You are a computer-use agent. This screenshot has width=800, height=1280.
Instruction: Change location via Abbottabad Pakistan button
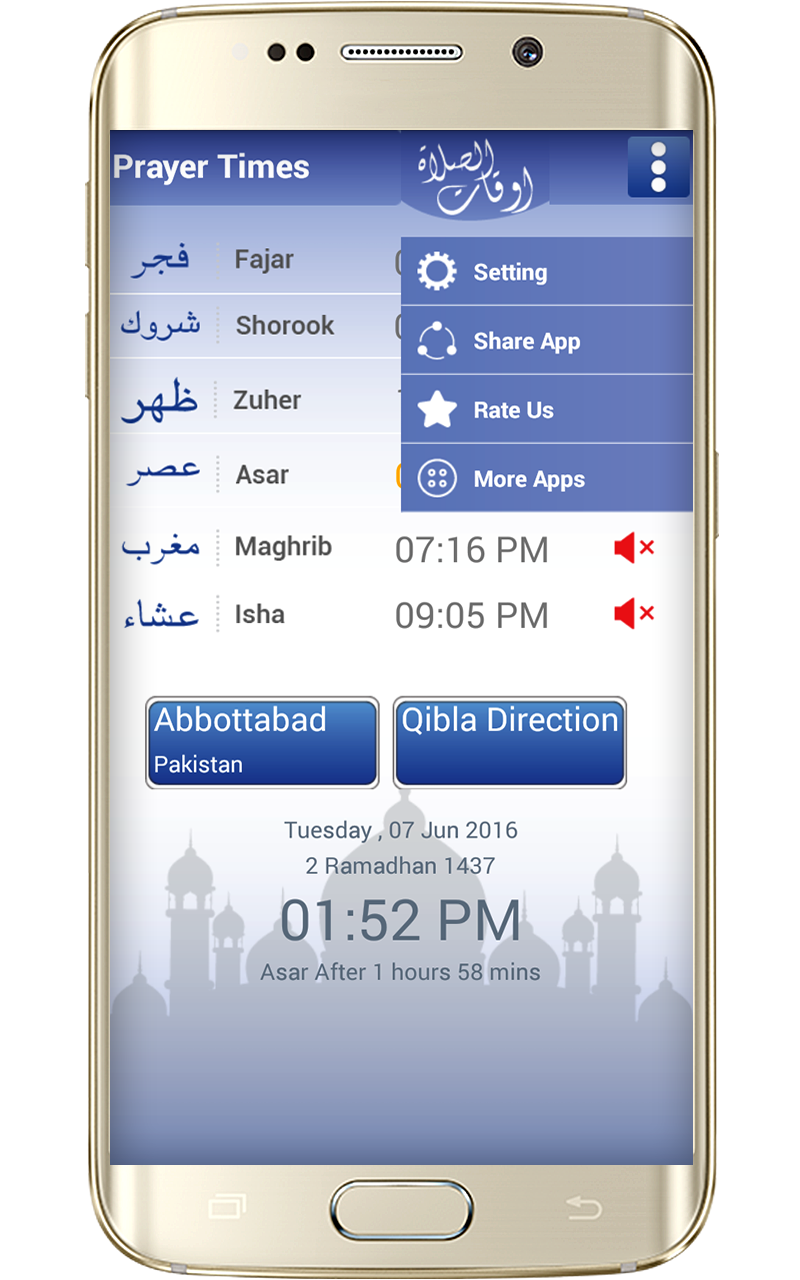(x=262, y=742)
